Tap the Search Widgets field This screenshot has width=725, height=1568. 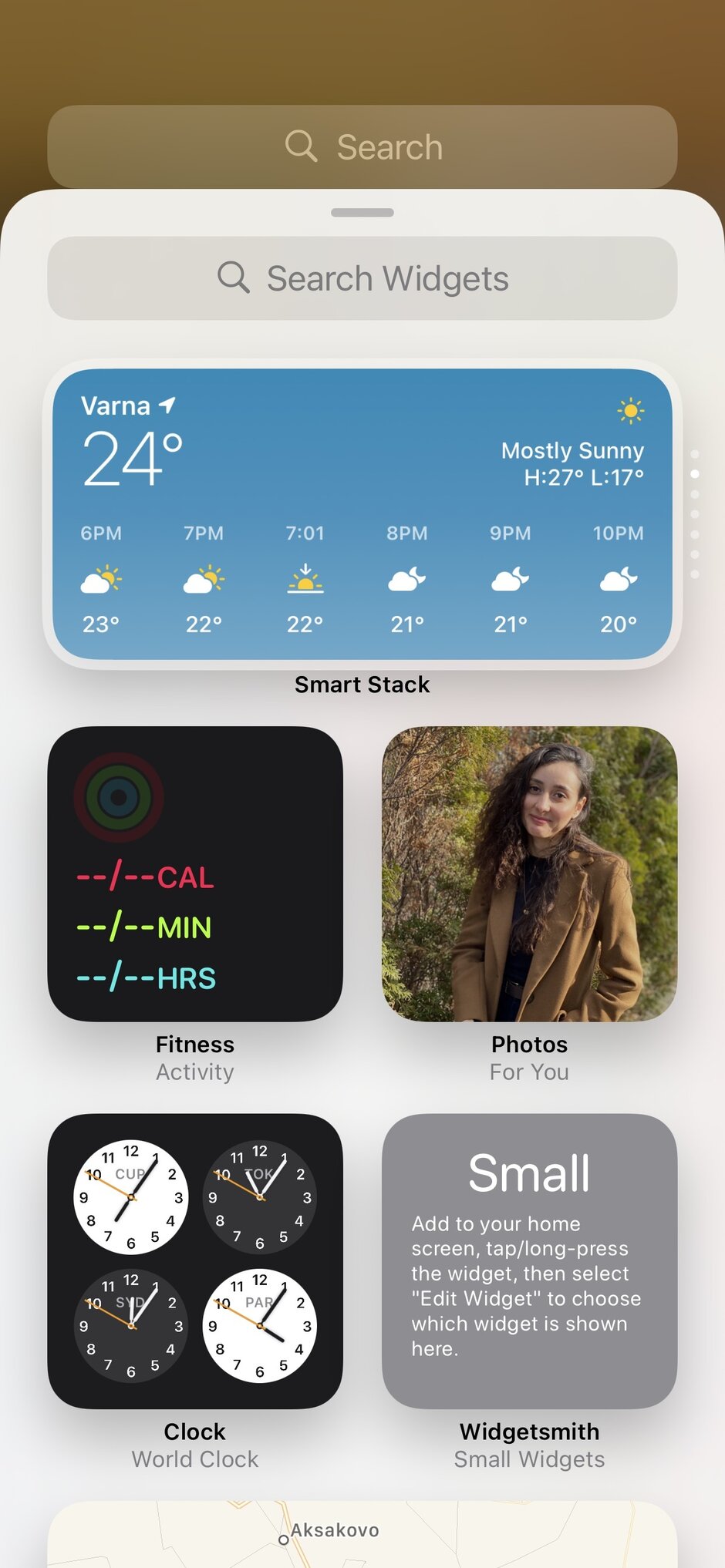[362, 278]
